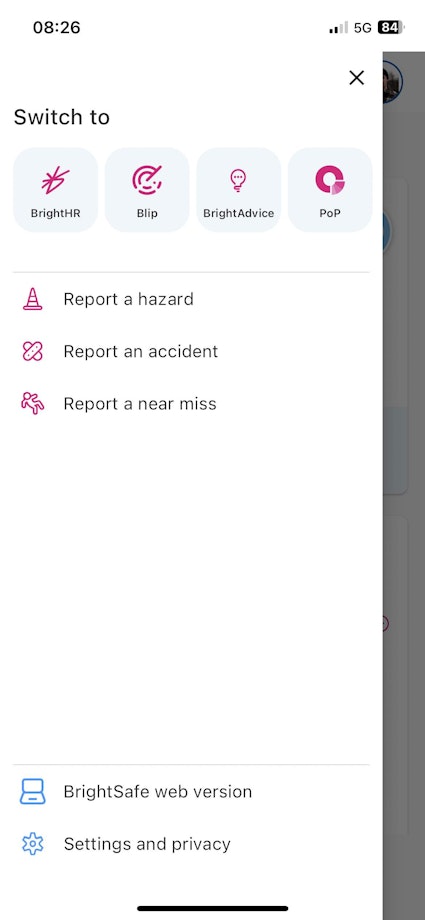Image resolution: width=425 pixels, height=920 pixels.
Task: Switch to the PoP app
Action: click(330, 190)
